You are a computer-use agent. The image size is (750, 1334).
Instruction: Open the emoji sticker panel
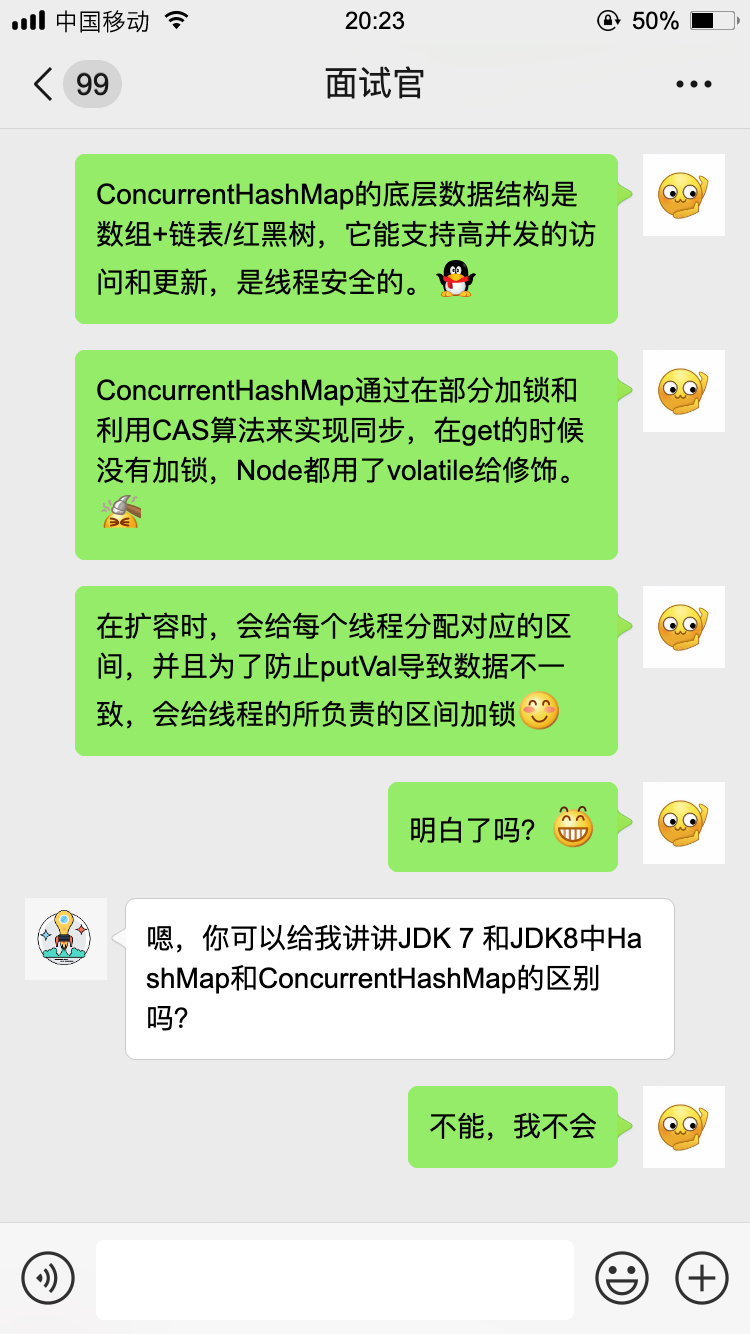coord(621,1278)
